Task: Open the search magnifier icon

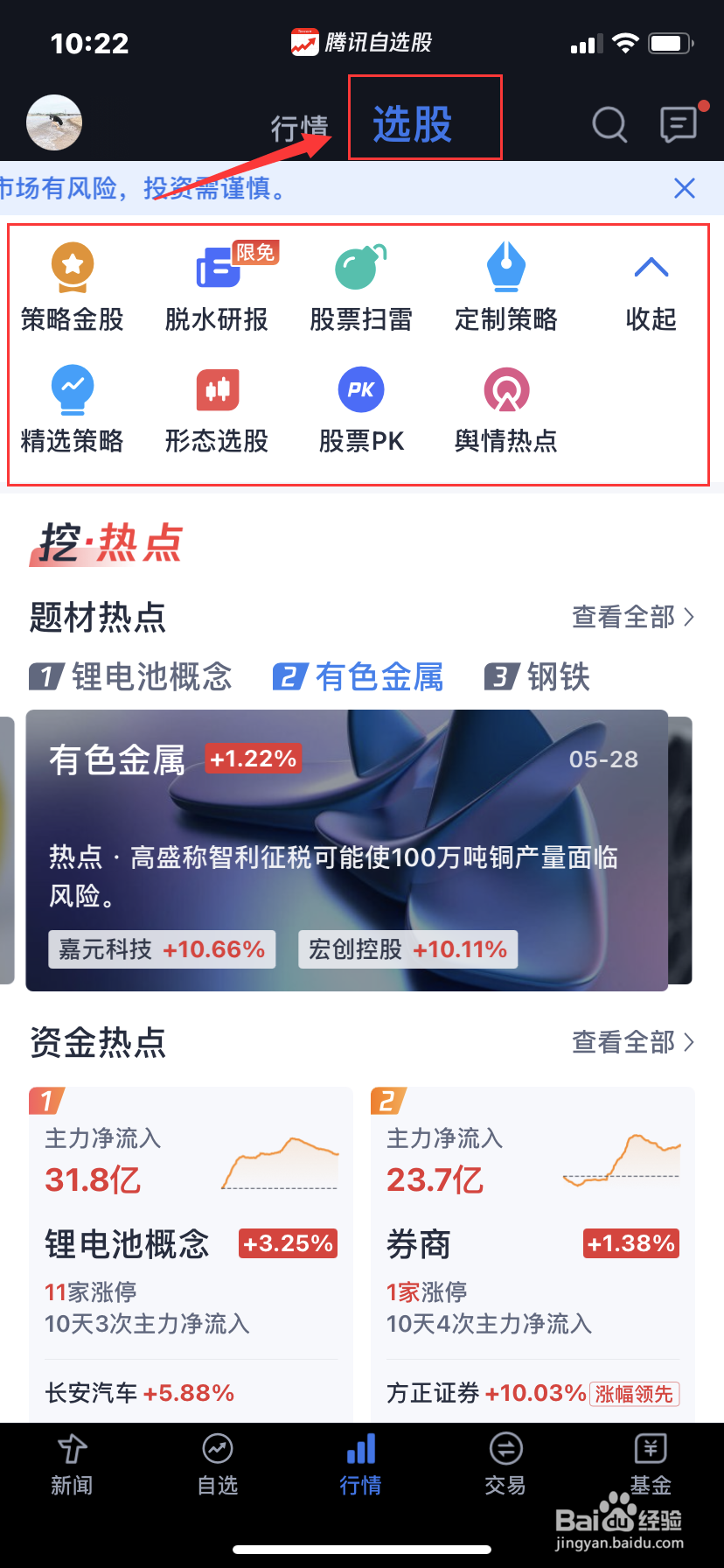Action: click(609, 124)
